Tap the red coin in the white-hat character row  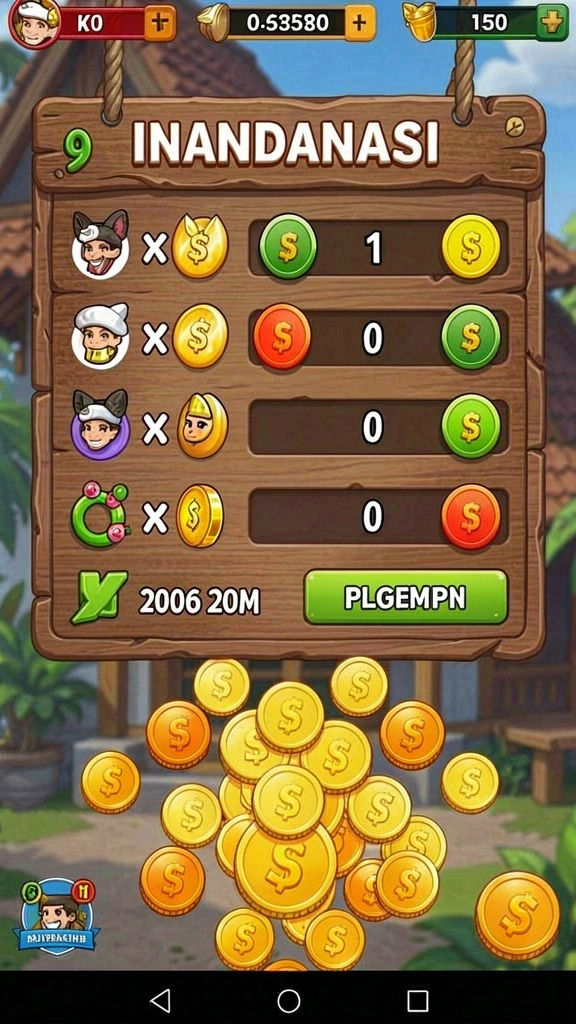click(x=282, y=337)
